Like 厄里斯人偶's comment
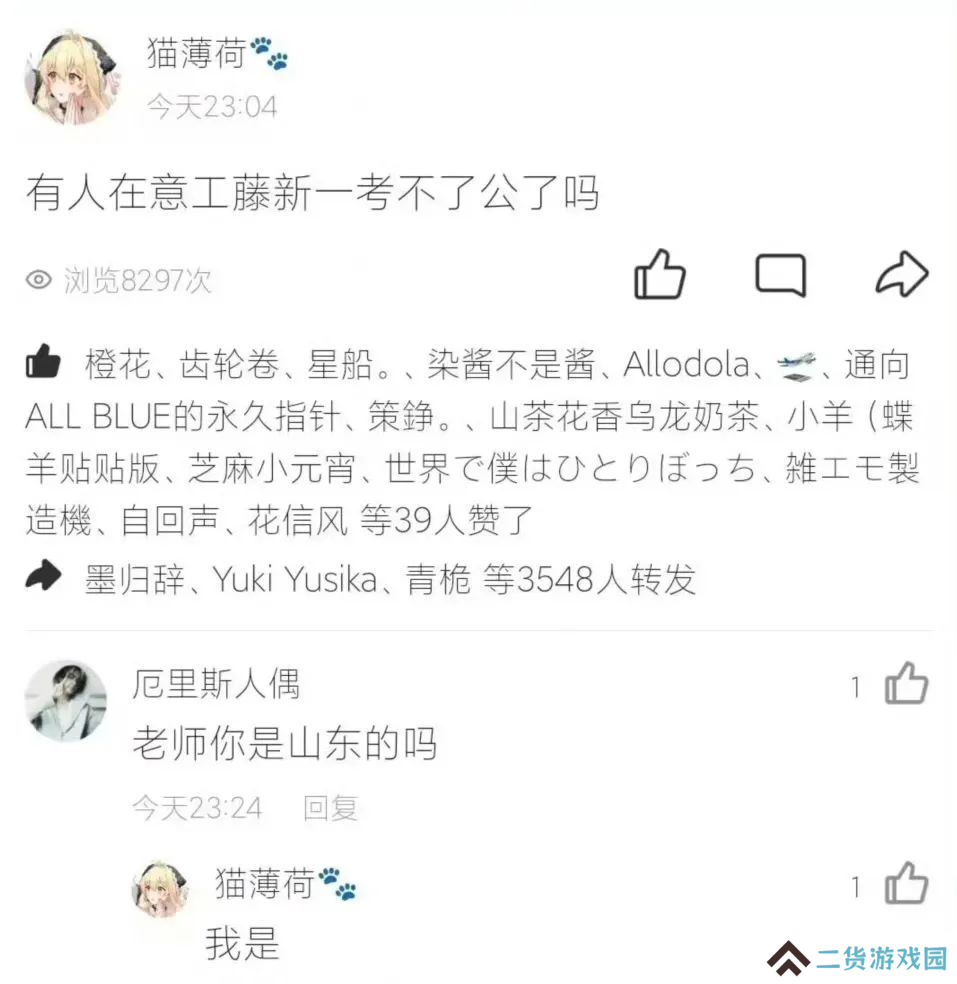Image resolution: width=957 pixels, height=984 pixels. click(x=906, y=685)
